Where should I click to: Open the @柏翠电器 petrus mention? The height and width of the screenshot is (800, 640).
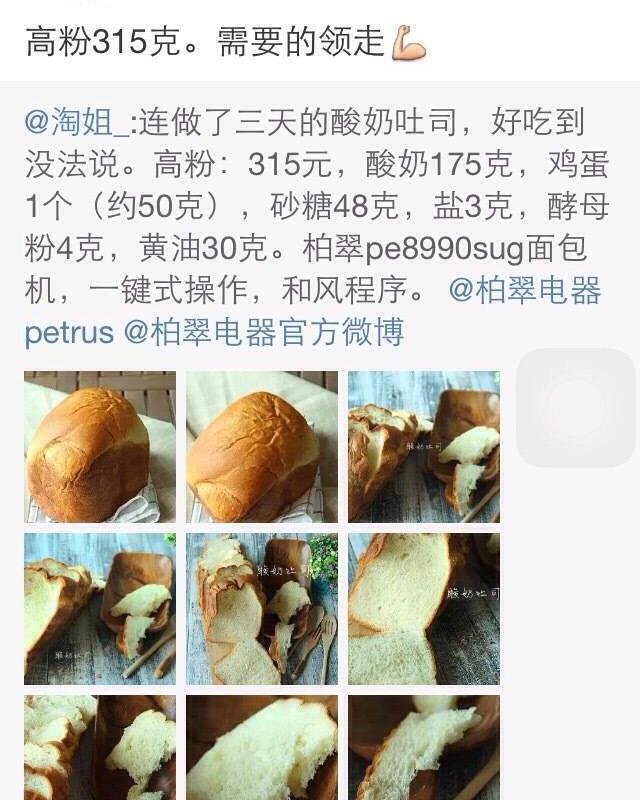click(524, 291)
